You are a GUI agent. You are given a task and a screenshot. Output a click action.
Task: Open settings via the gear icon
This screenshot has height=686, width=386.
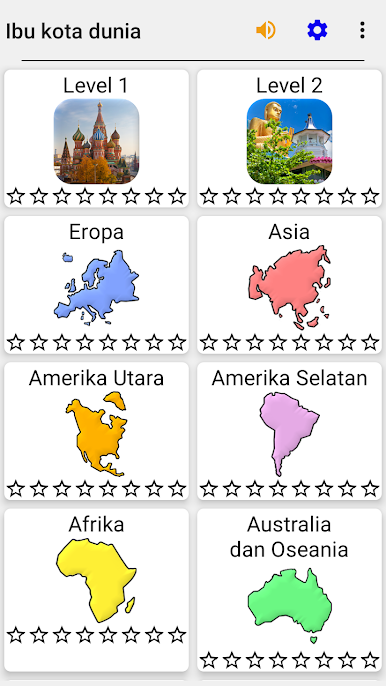pyautogui.click(x=317, y=31)
